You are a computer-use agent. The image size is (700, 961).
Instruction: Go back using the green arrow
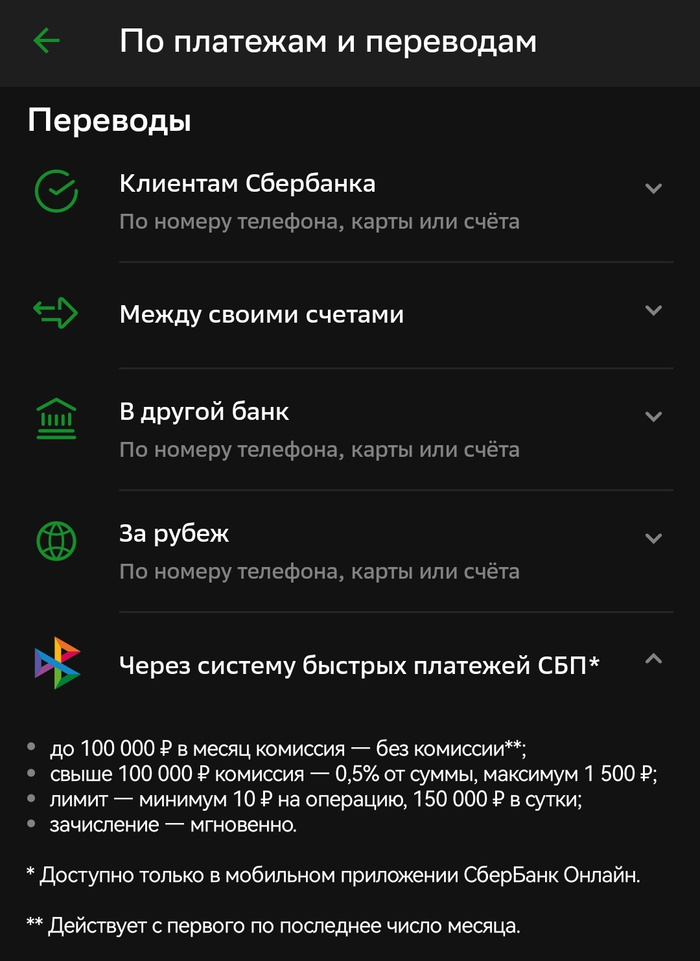(x=47, y=41)
